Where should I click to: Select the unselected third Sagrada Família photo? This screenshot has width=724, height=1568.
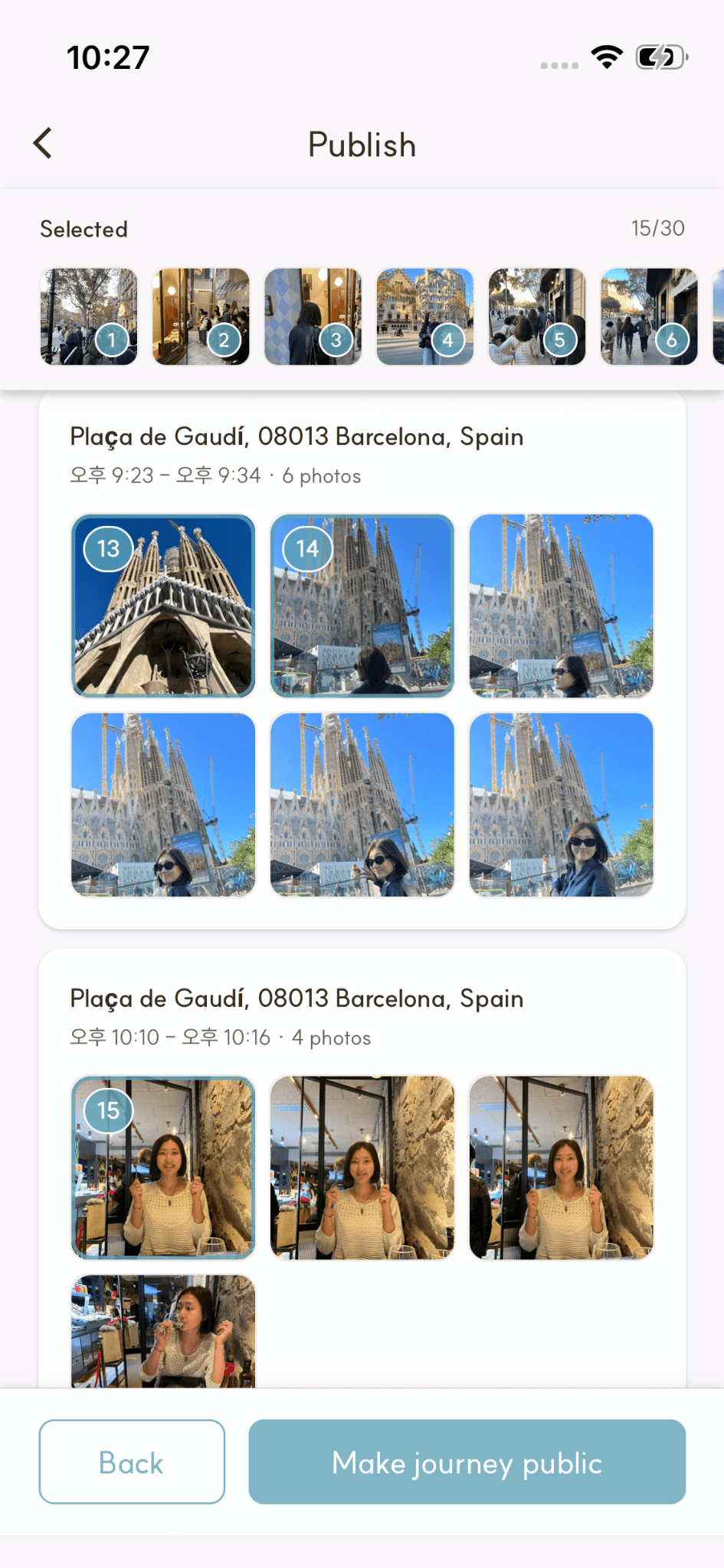pyautogui.click(x=561, y=605)
